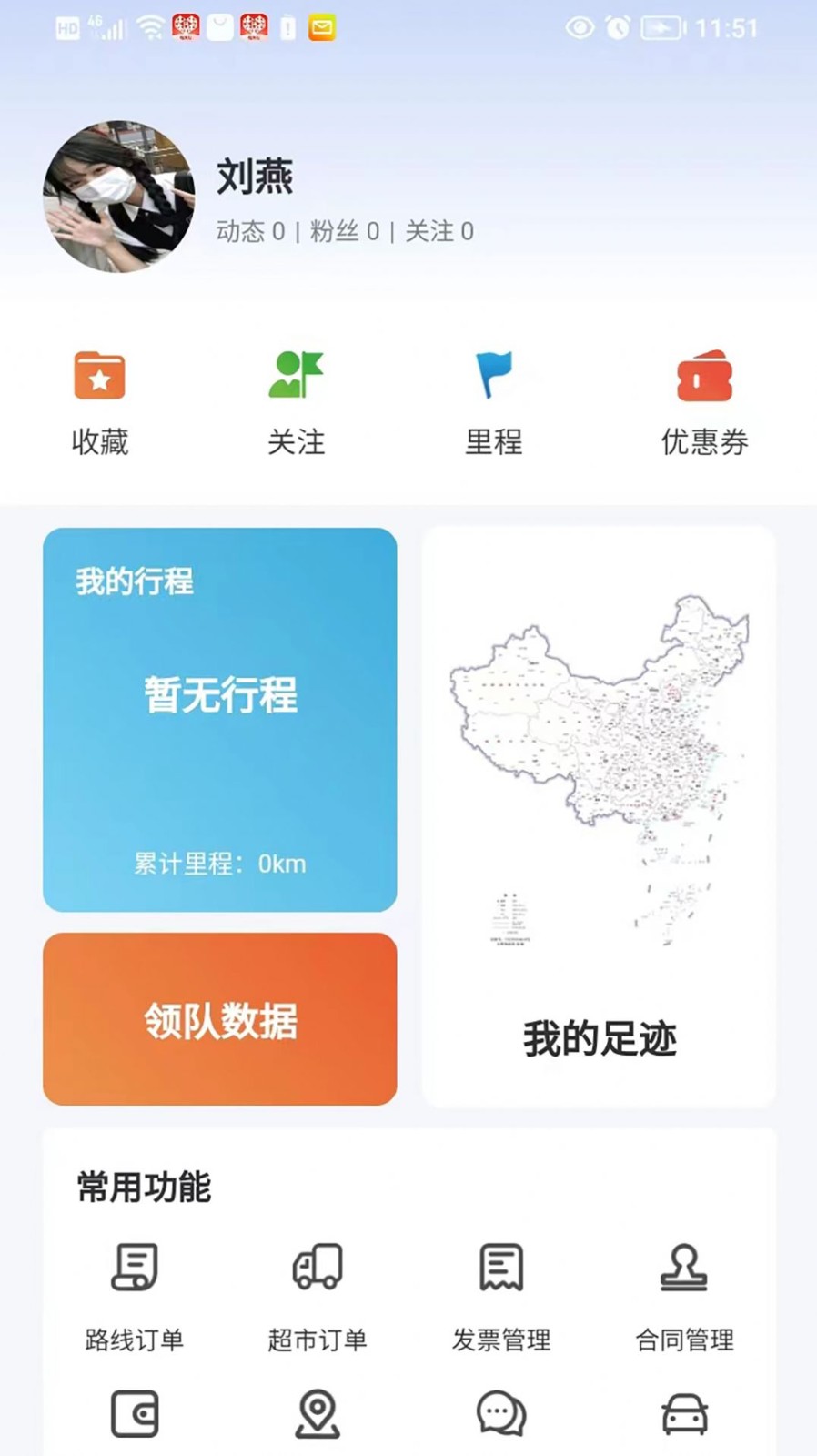The image size is (817, 1456).
Task: Open the 我的行程 trip card
Action: tap(220, 719)
